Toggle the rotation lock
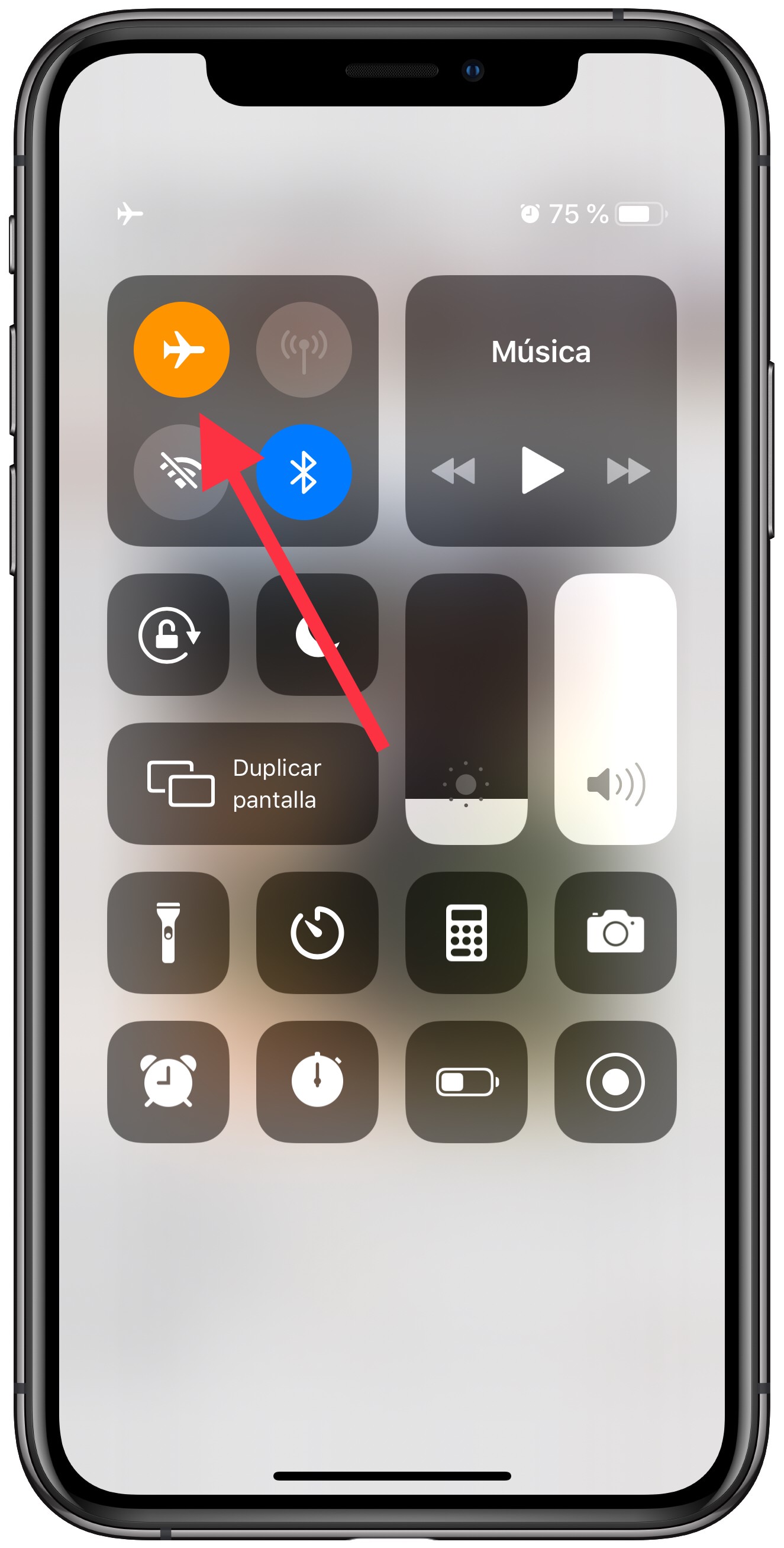The image size is (784, 1548). click(168, 634)
